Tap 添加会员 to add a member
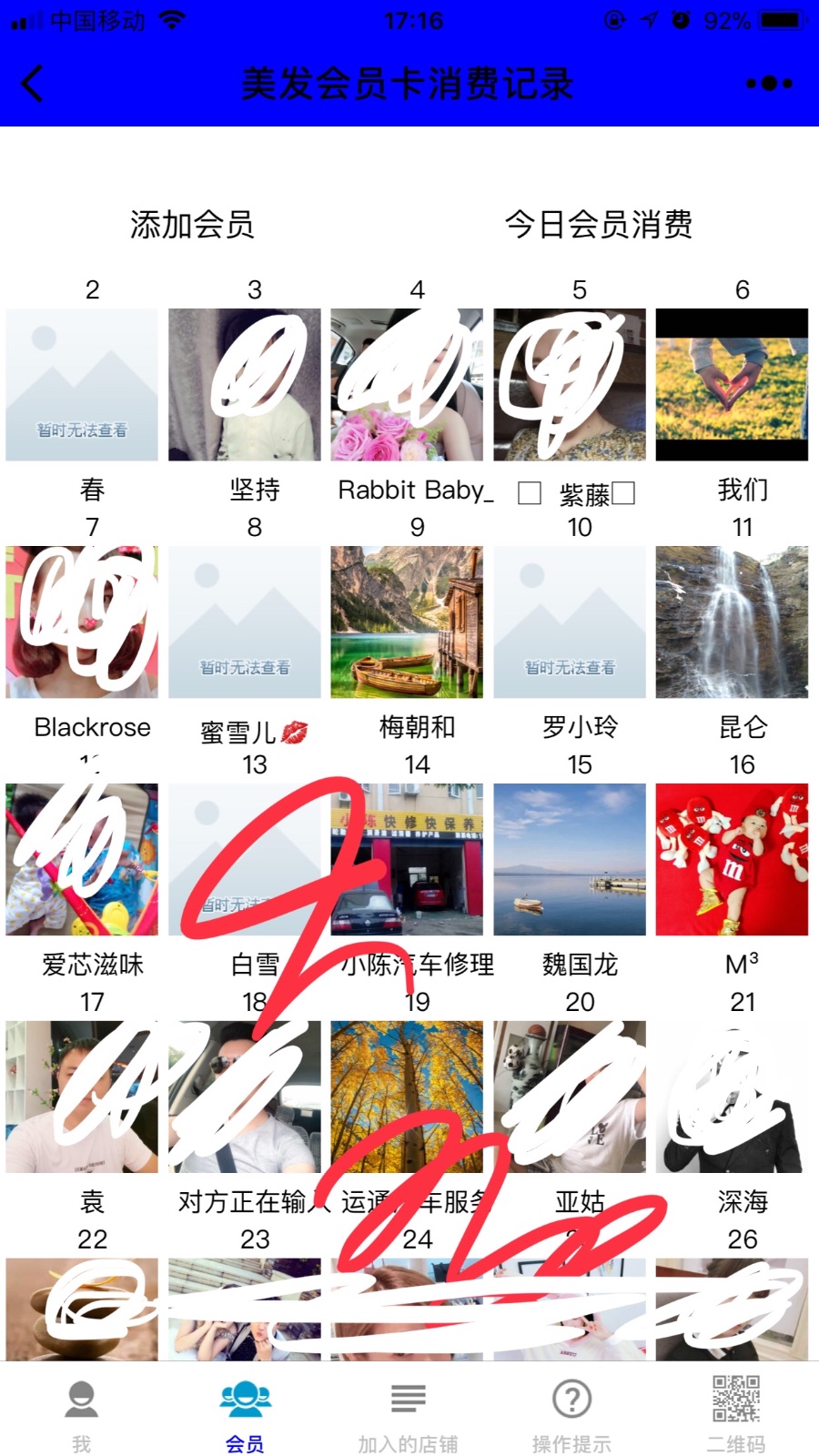 [191, 224]
